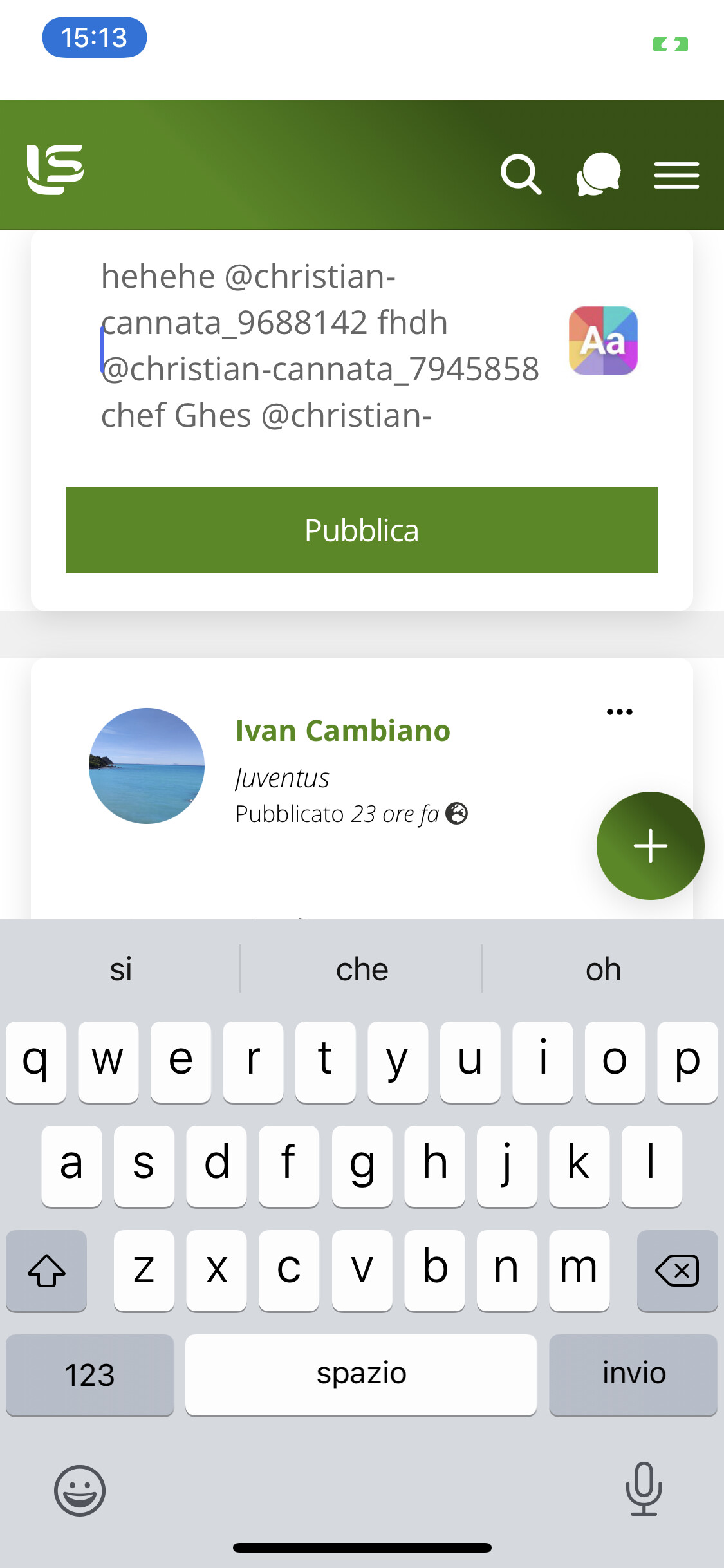Tap the Pubblica button
This screenshot has width=724, height=1568.
(362, 530)
